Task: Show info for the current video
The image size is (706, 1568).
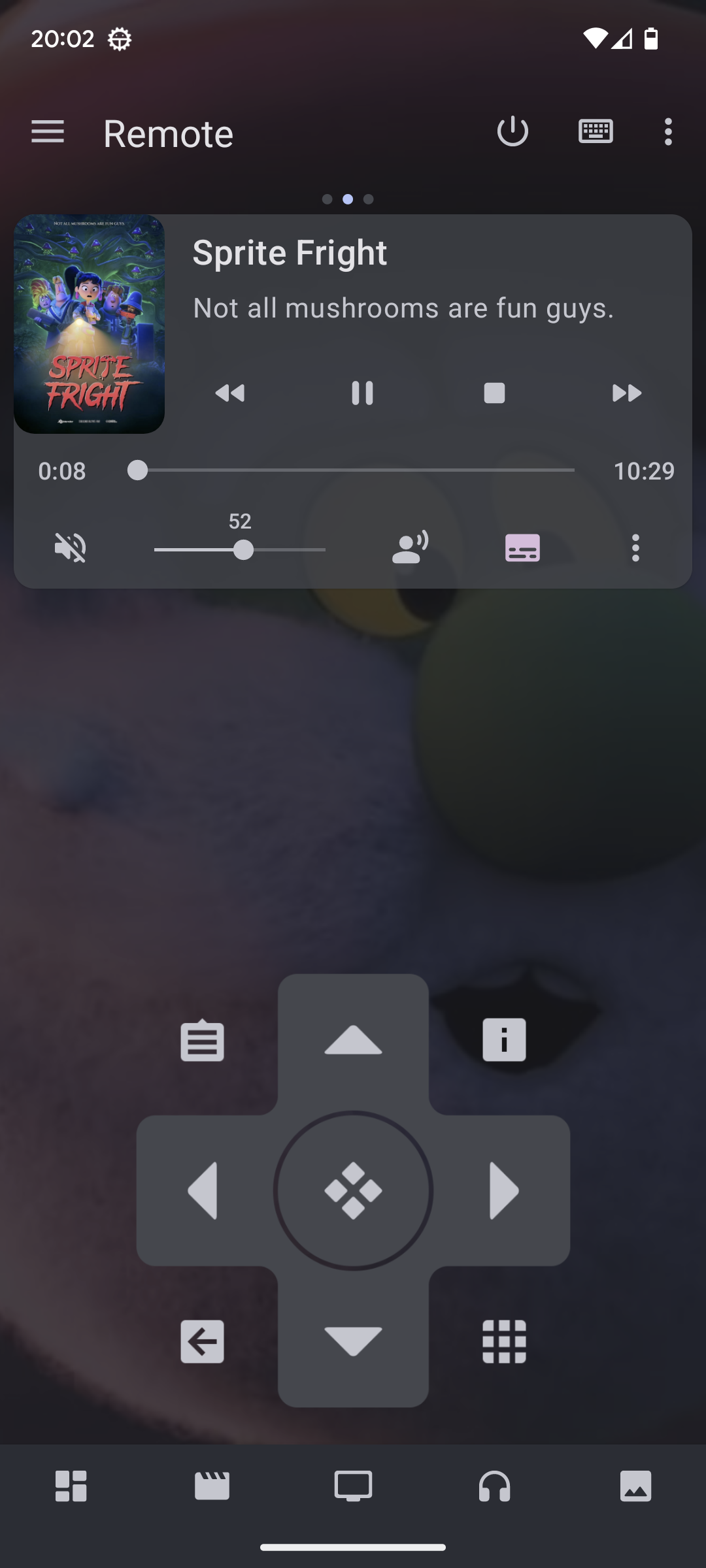Action: 503,1040
